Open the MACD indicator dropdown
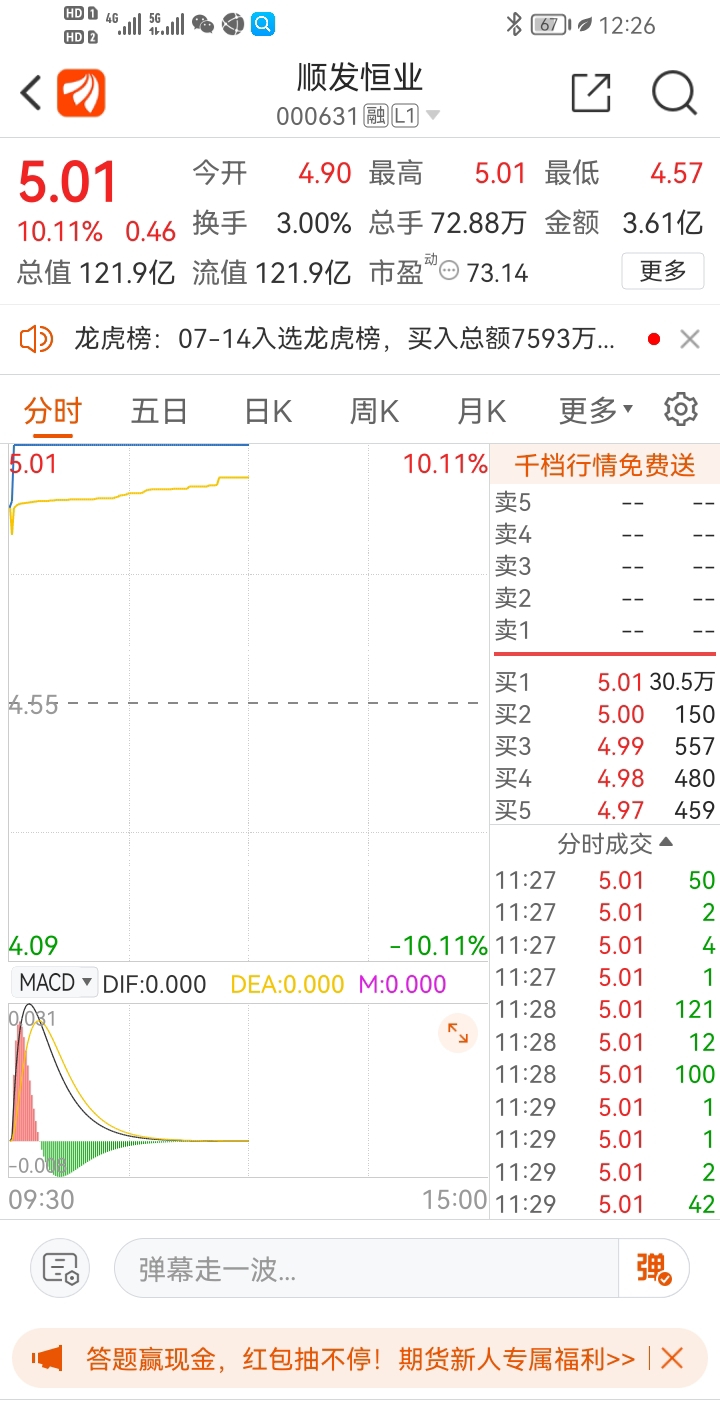The height and width of the screenshot is (1408, 720). pos(56,983)
